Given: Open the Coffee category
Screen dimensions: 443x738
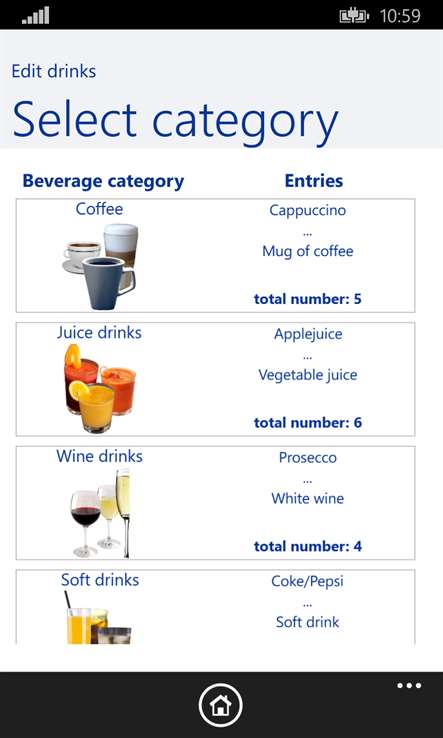Looking at the screenshot, I should pyautogui.click(x=215, y=256).
